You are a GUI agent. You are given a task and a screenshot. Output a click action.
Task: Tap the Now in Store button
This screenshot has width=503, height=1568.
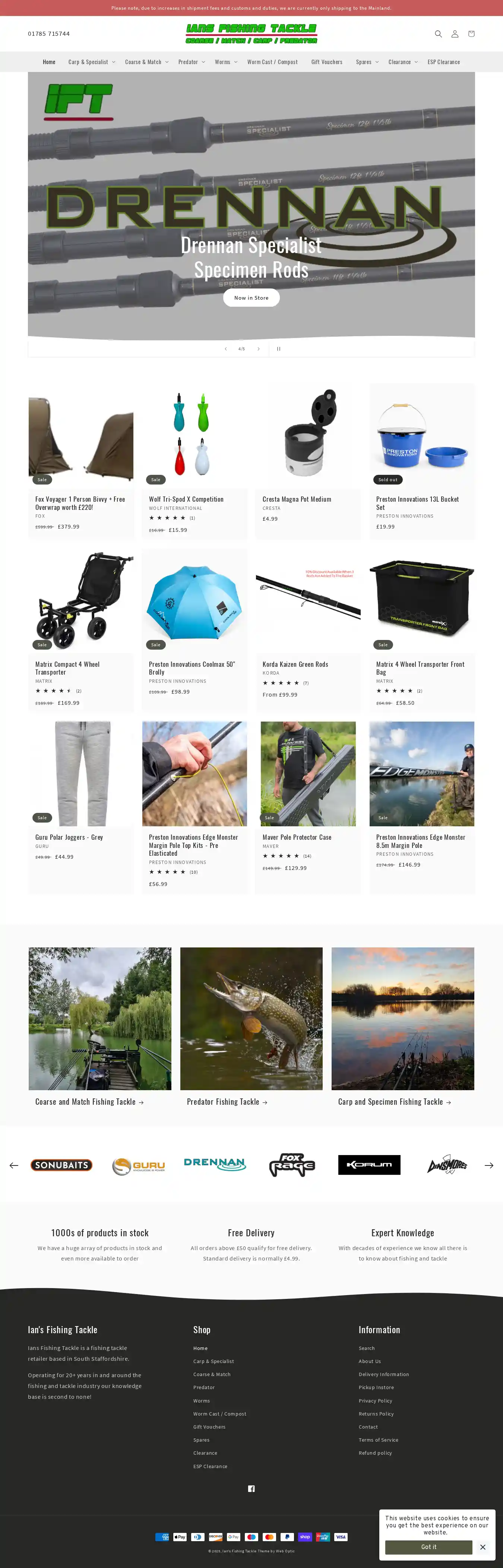(x=251, y=298)
